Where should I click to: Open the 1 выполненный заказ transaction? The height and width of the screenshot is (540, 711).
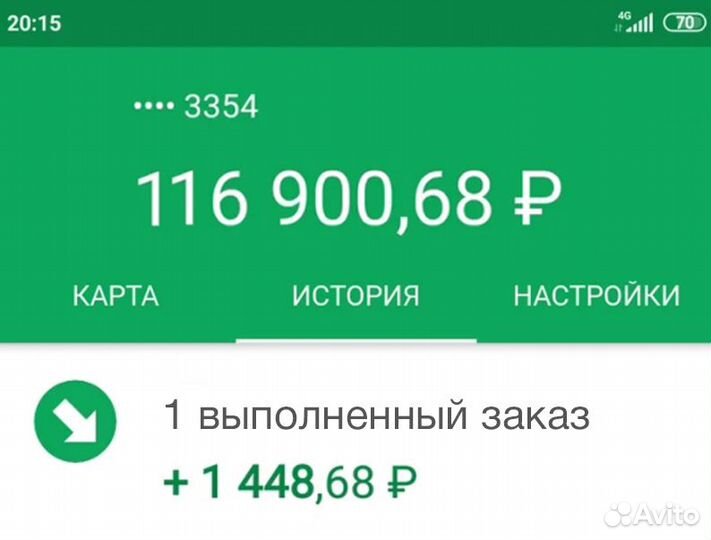tap(376, 418)
